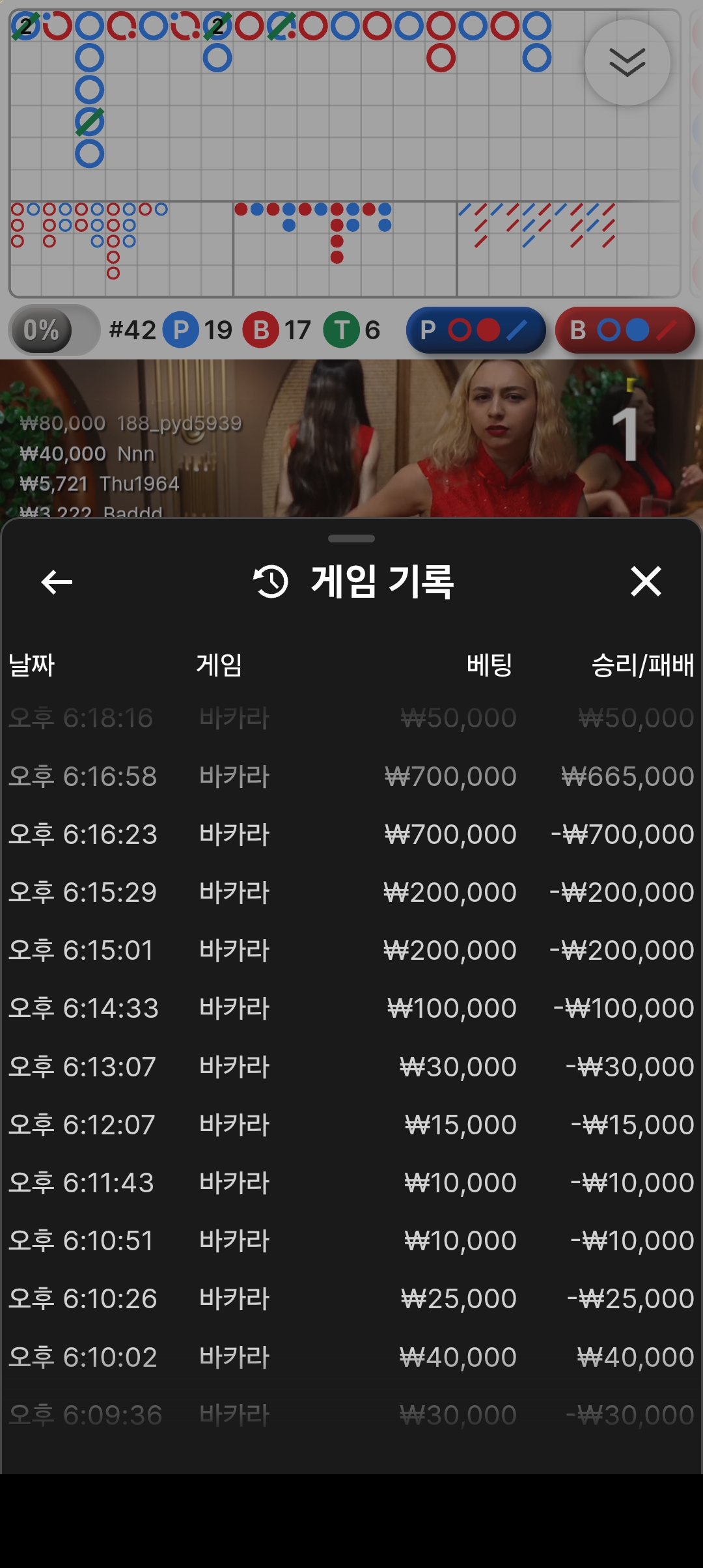Open the 오후 6:10:02 game record

pos(351,1357)
